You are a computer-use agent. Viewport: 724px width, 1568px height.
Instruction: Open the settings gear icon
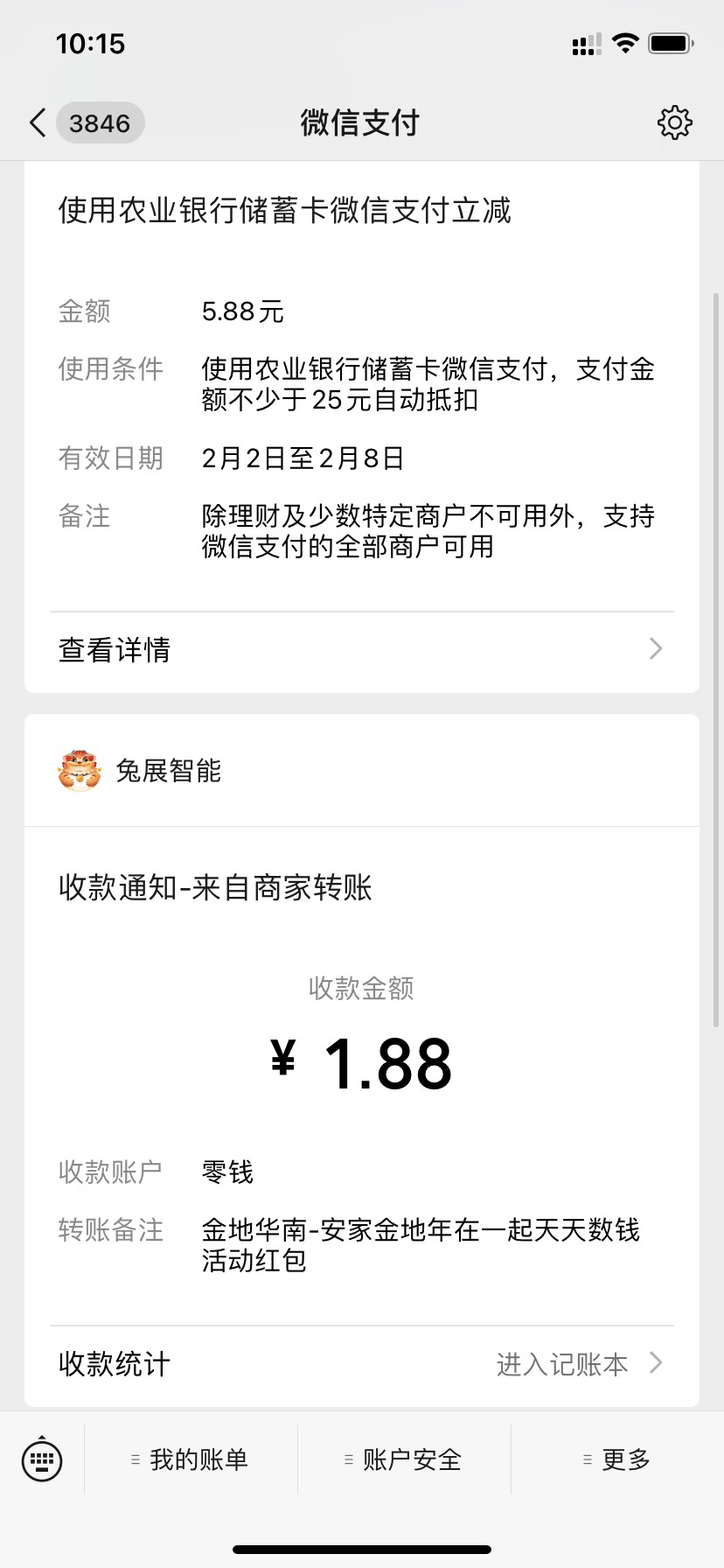[674, 123]
